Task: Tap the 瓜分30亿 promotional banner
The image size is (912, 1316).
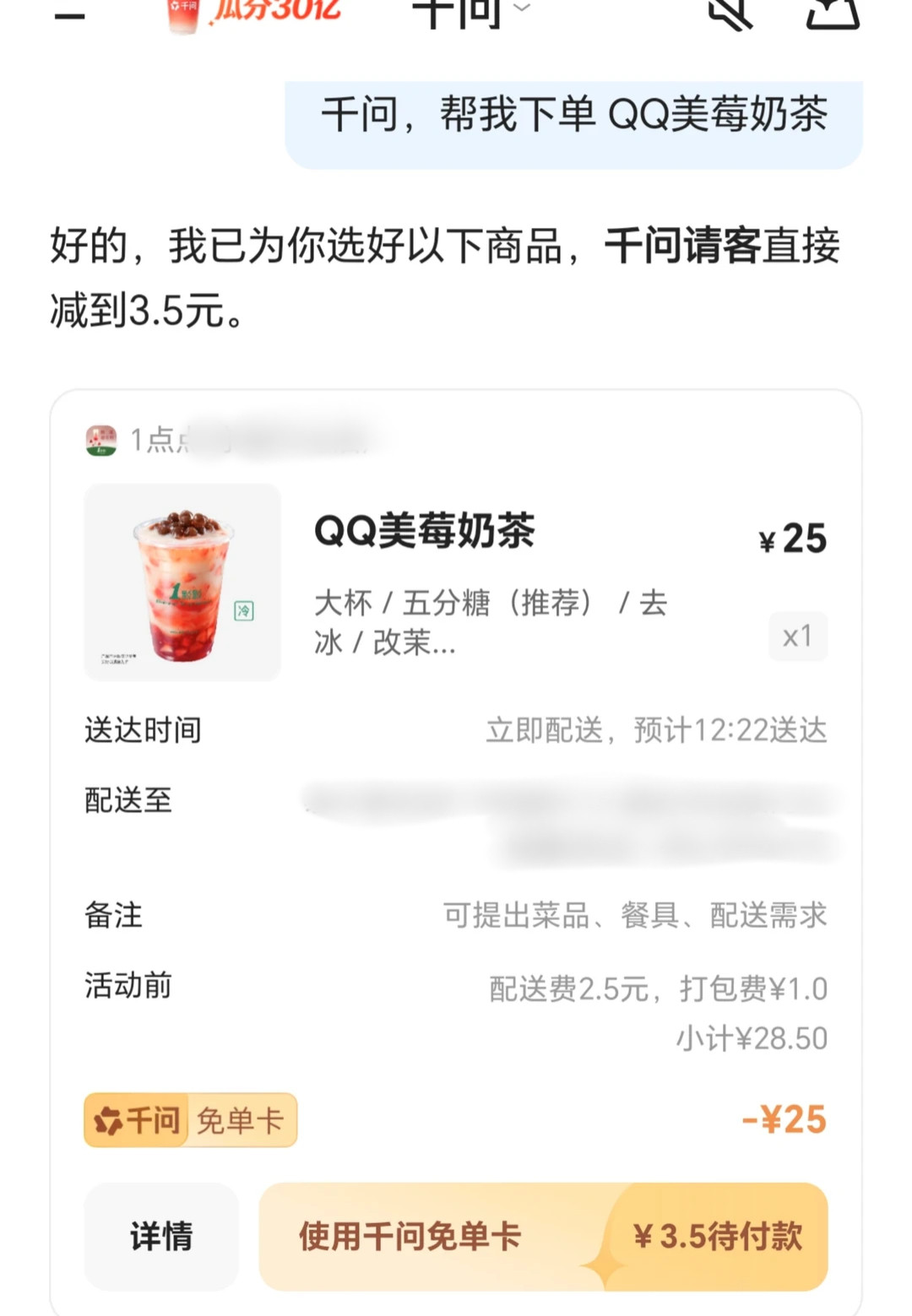Action: pos(279,13)
